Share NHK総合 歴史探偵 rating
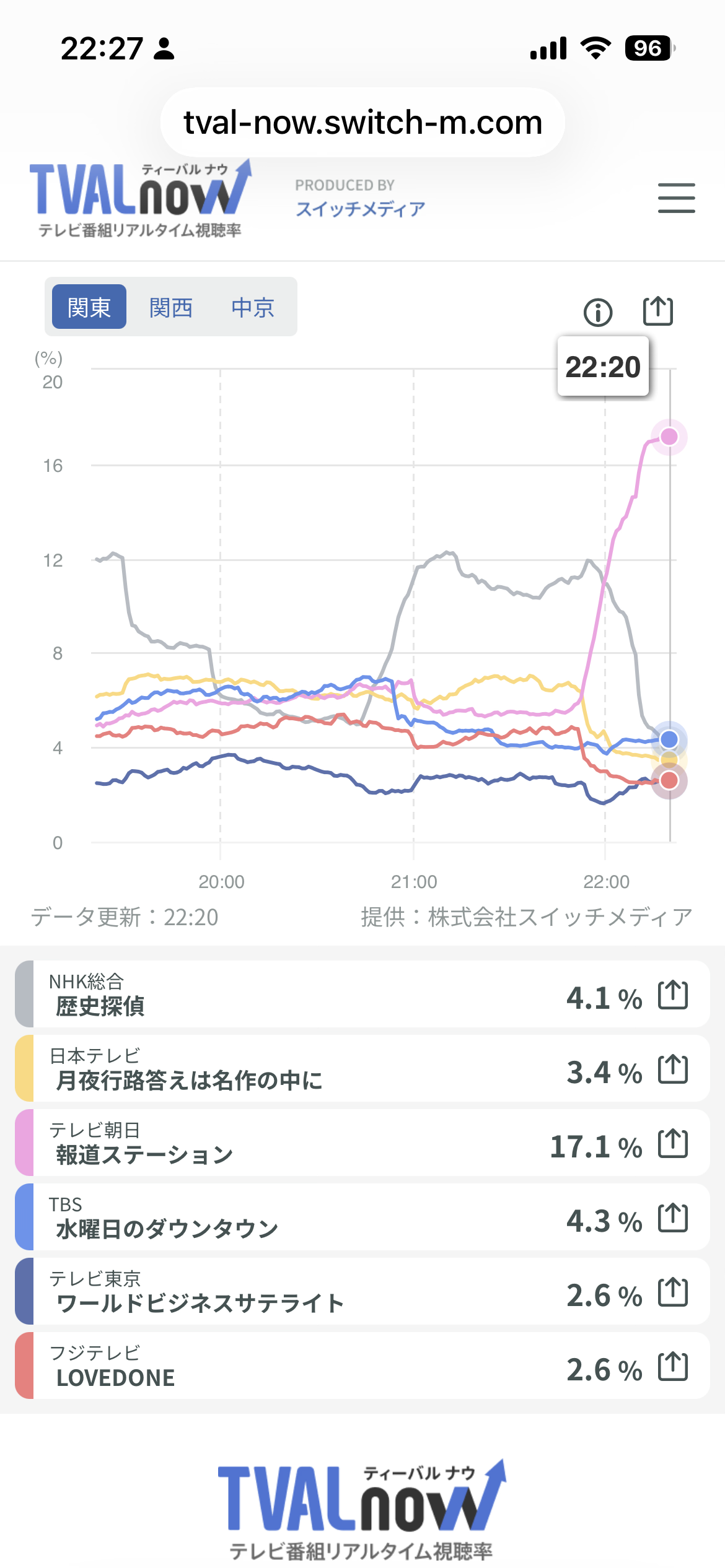 pyautogui.click(x=673, y=995)
